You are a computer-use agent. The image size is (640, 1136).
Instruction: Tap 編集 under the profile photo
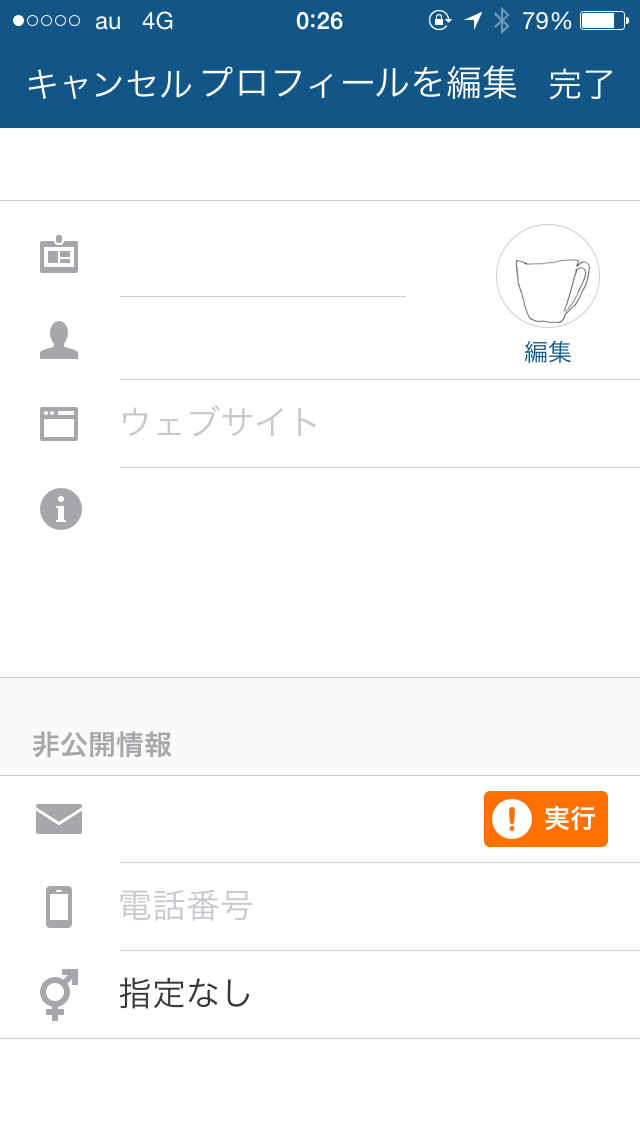tap(548, 352)
